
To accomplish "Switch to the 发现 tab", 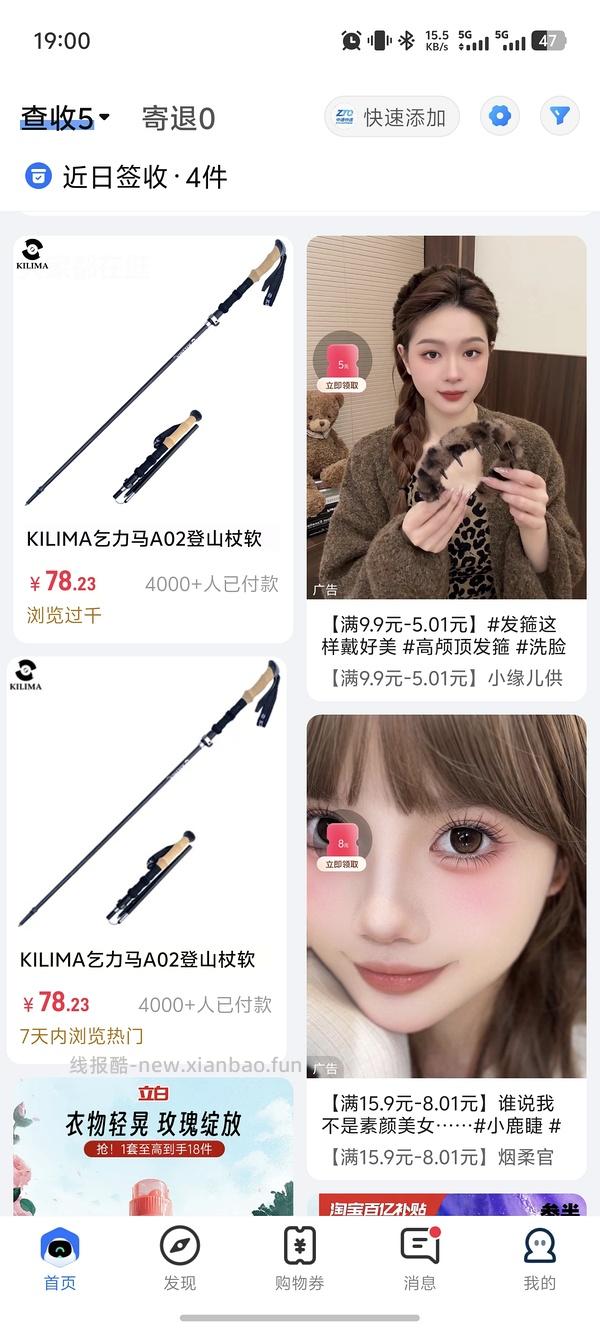I will pyautogui.click(x=180, y=1259).
